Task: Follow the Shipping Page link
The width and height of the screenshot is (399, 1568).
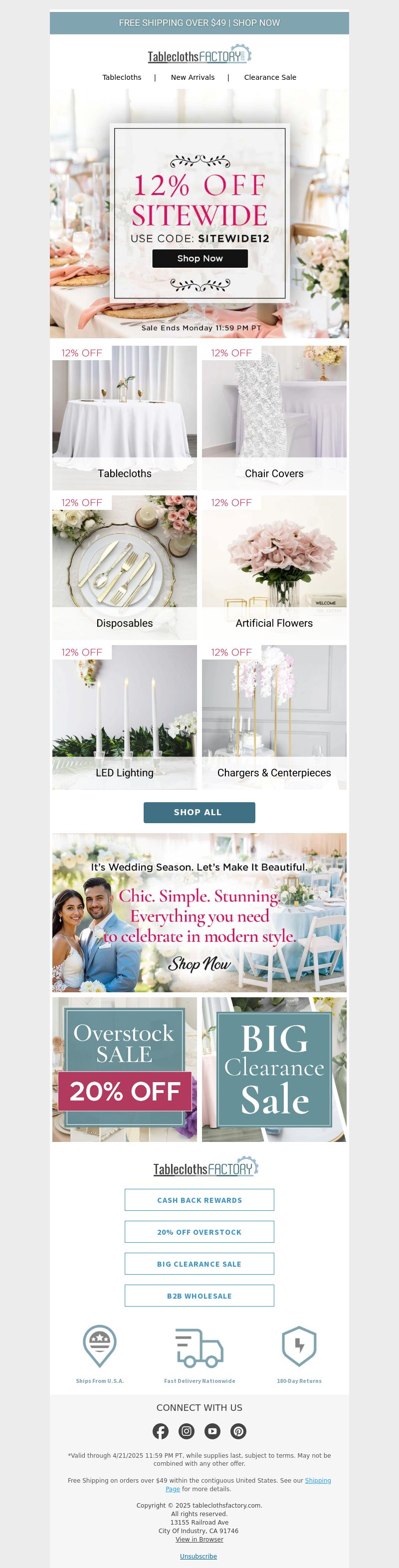Action: [x=318, y=1480]
